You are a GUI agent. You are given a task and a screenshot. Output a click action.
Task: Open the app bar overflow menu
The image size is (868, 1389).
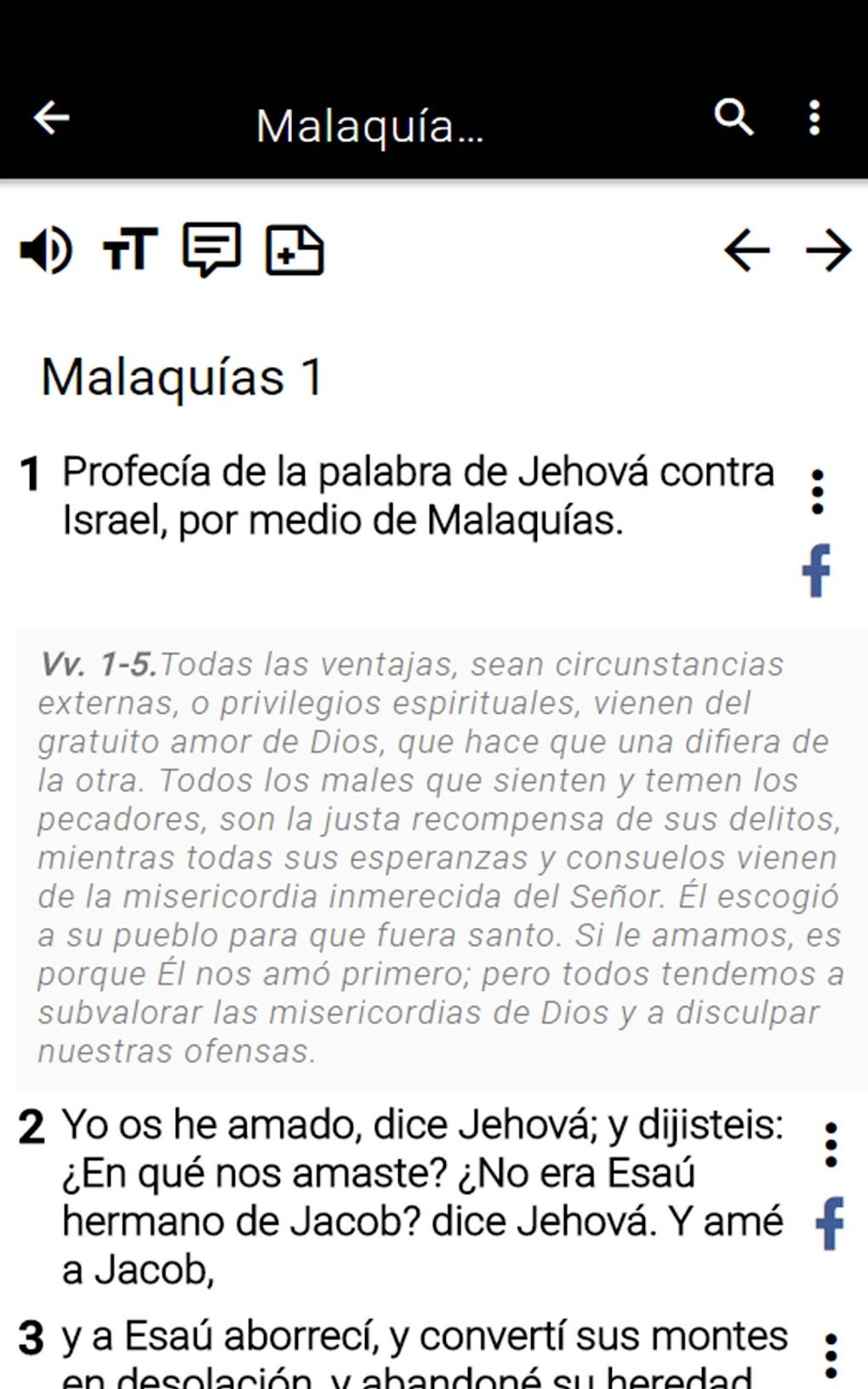[814, 117]
